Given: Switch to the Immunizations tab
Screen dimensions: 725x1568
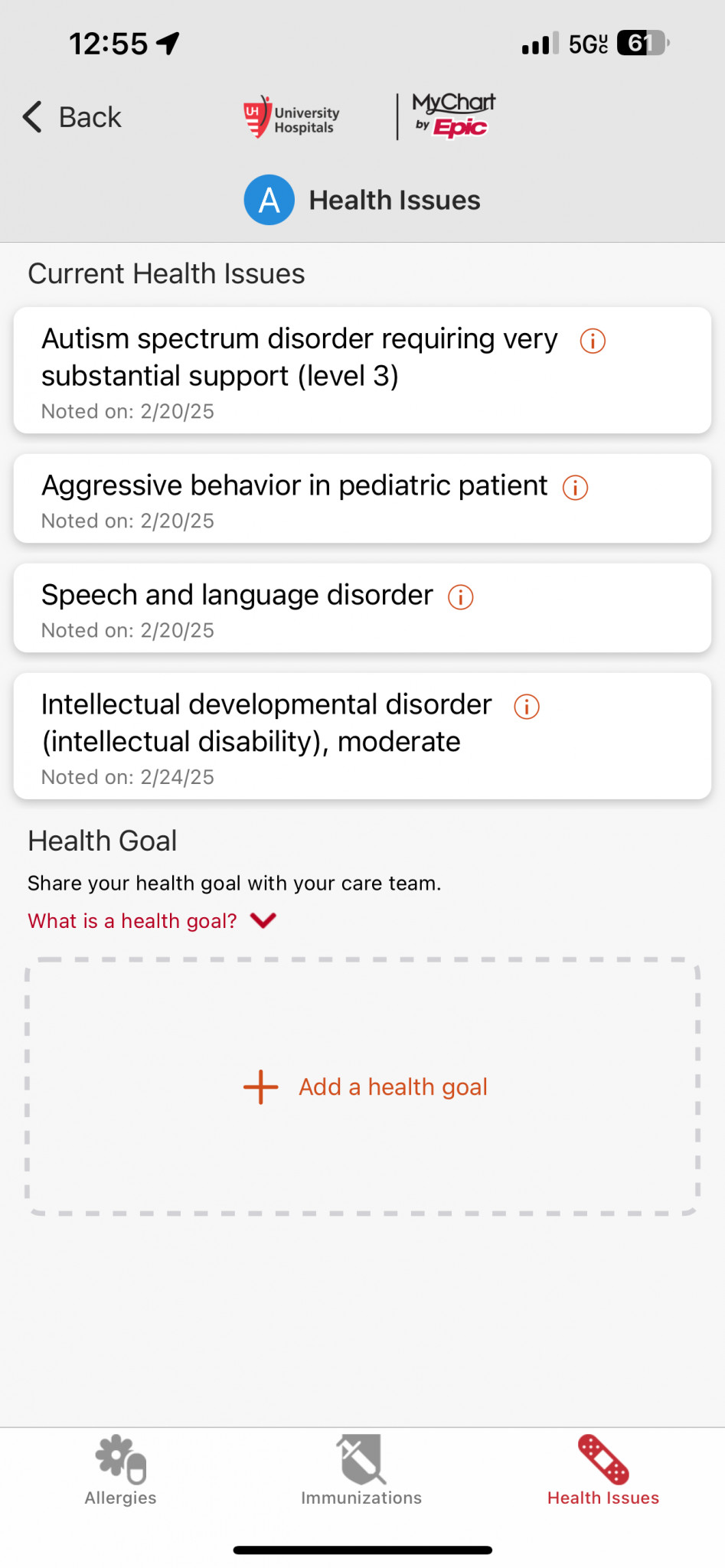Looking at the screenshot, I should pos(361,1471).
